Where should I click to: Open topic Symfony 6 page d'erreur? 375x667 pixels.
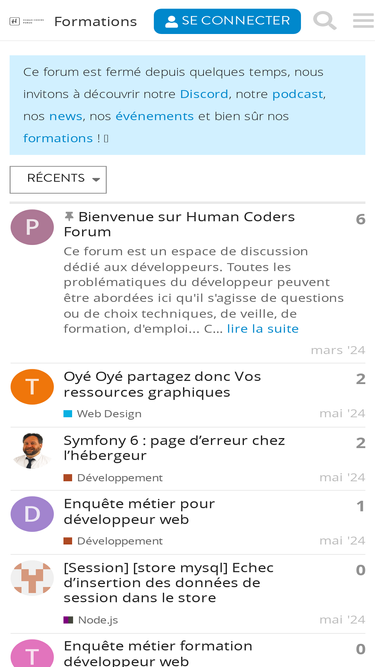pos(174,448)
